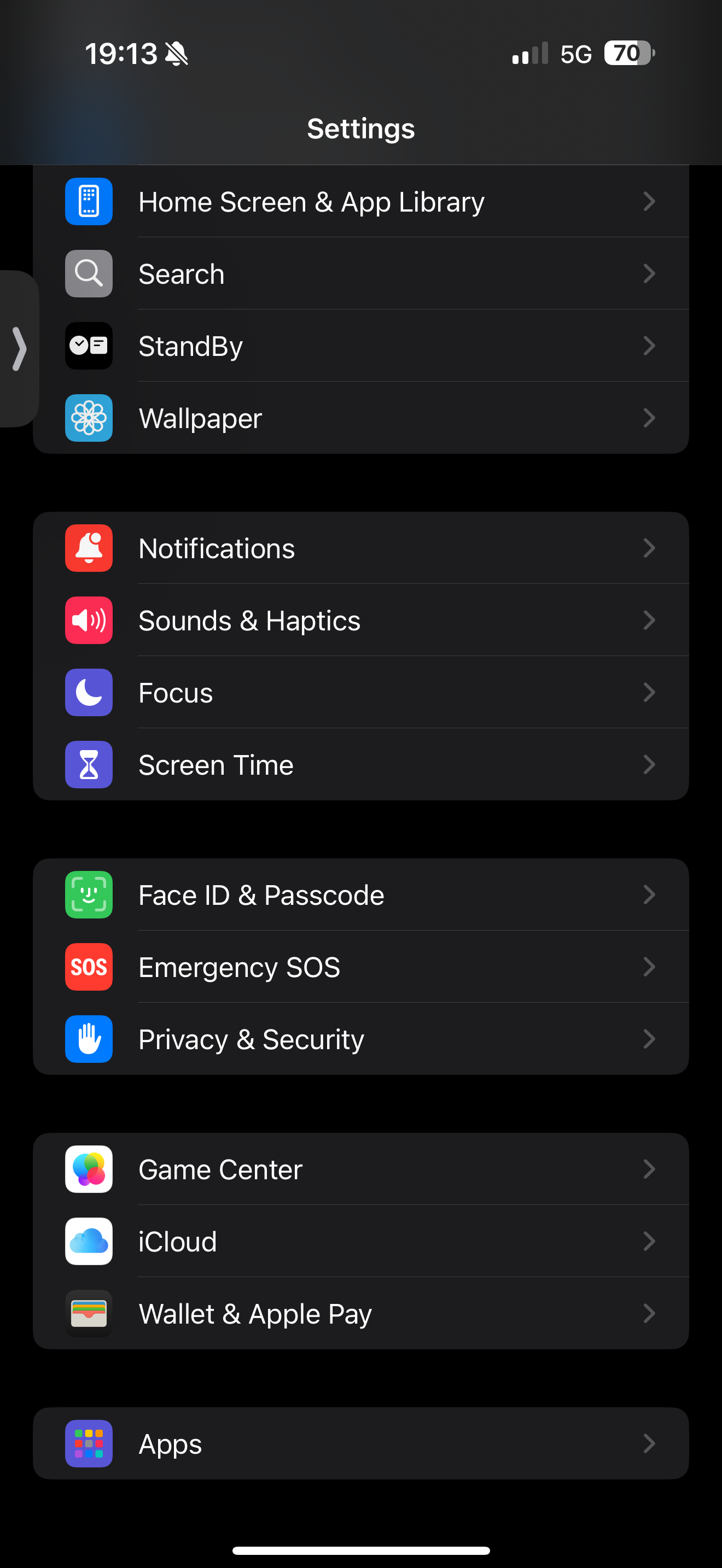The image size is (722, 1568).
Task: Open Game Center settings
Action: coord(360,1169)
